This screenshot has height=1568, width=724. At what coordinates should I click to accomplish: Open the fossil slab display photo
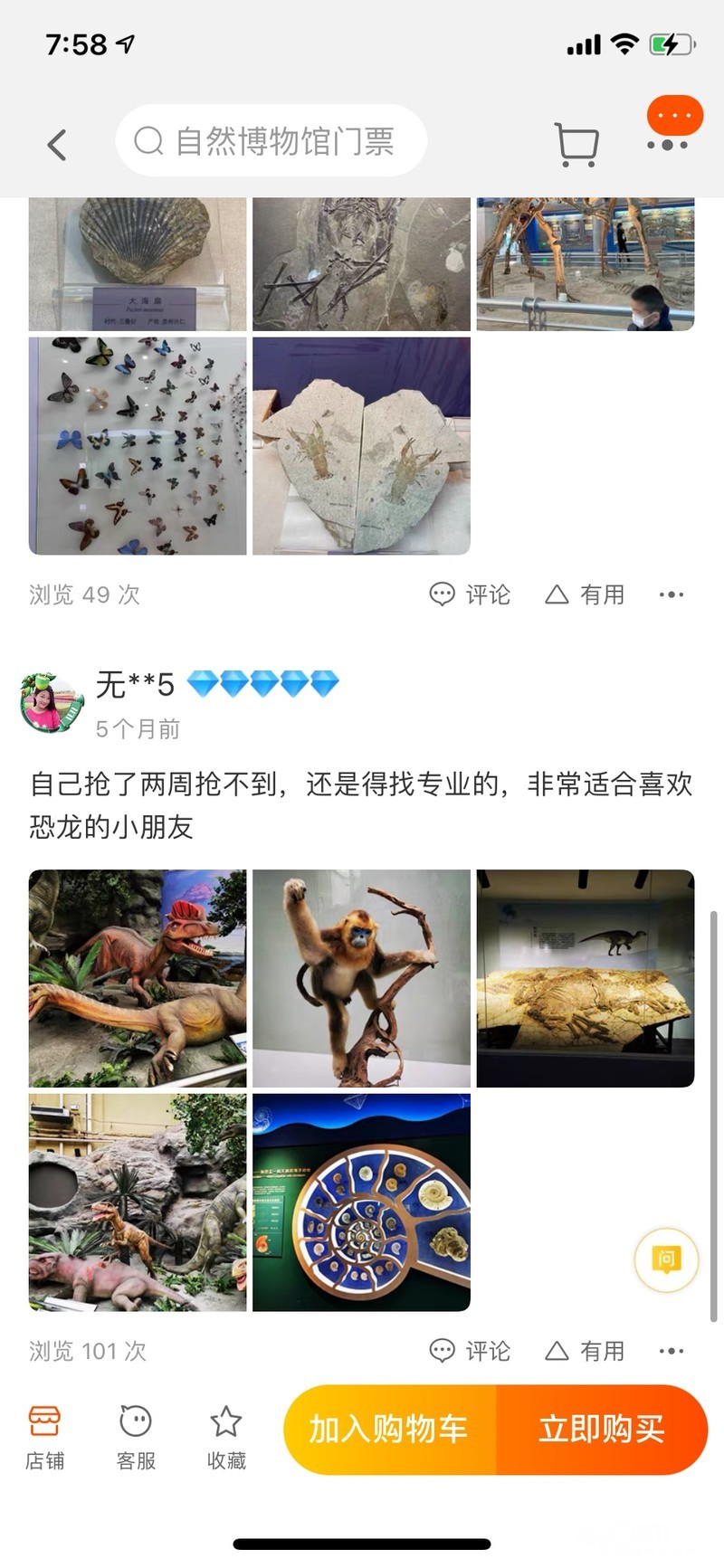point(586,978)
